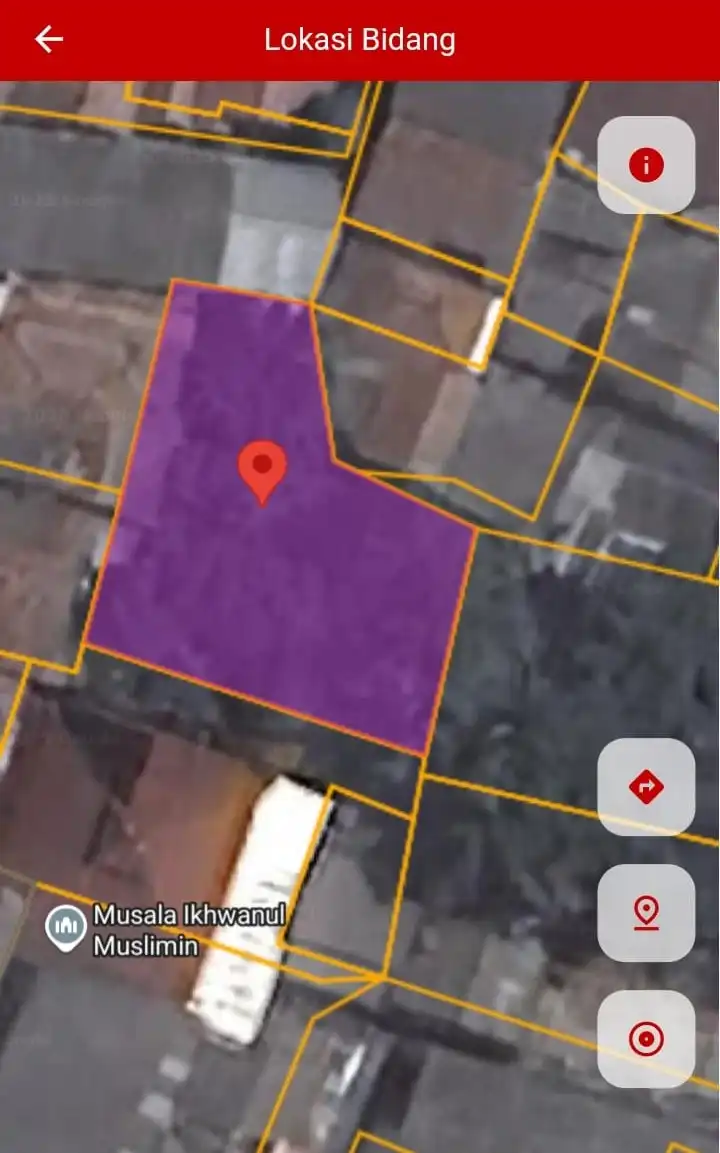Center map with the target bullseye icon
This screenshot has width=720, height=1153.
click(x=646, y=1040)
